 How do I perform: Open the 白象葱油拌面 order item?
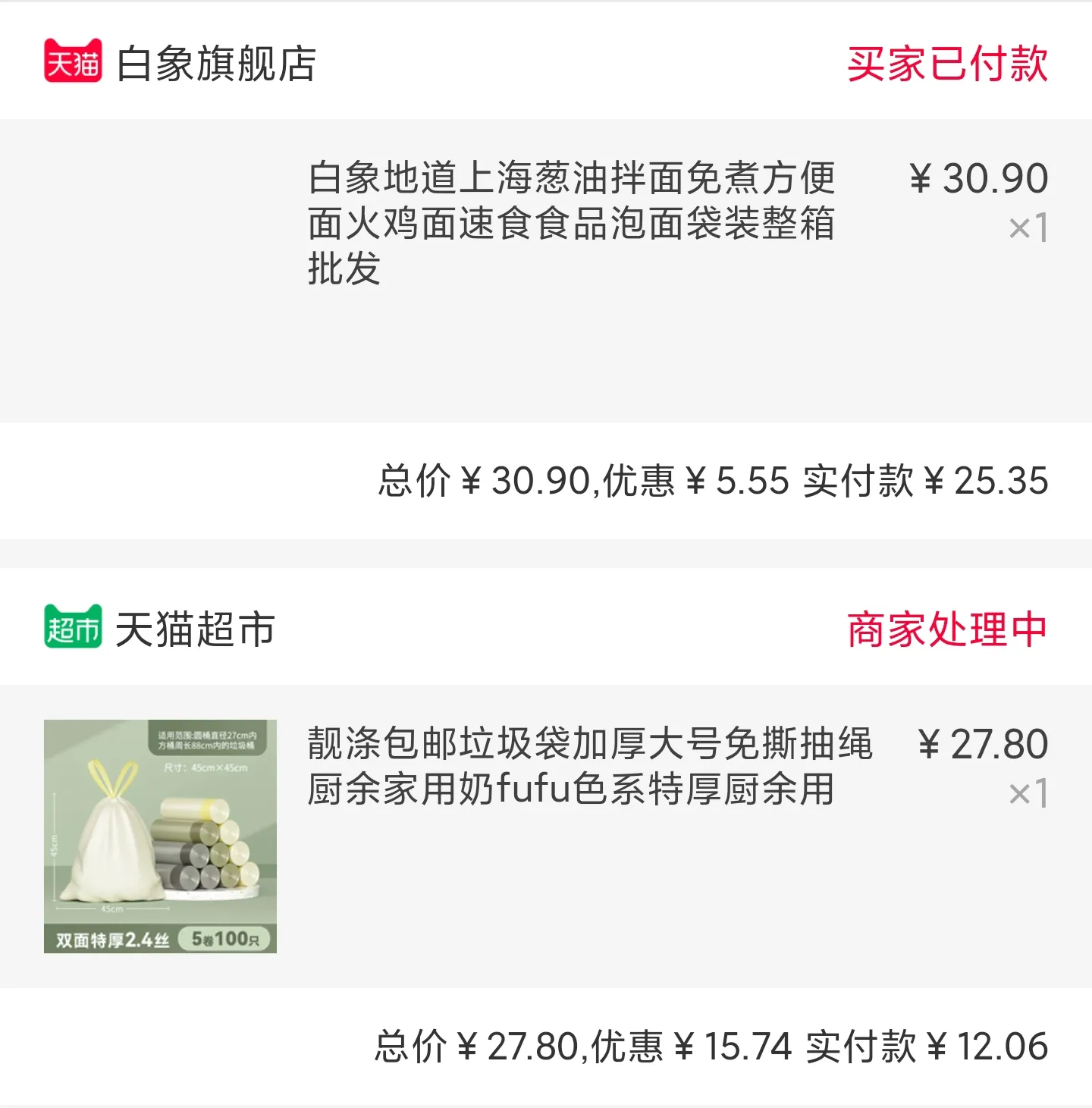coord(570,222)
